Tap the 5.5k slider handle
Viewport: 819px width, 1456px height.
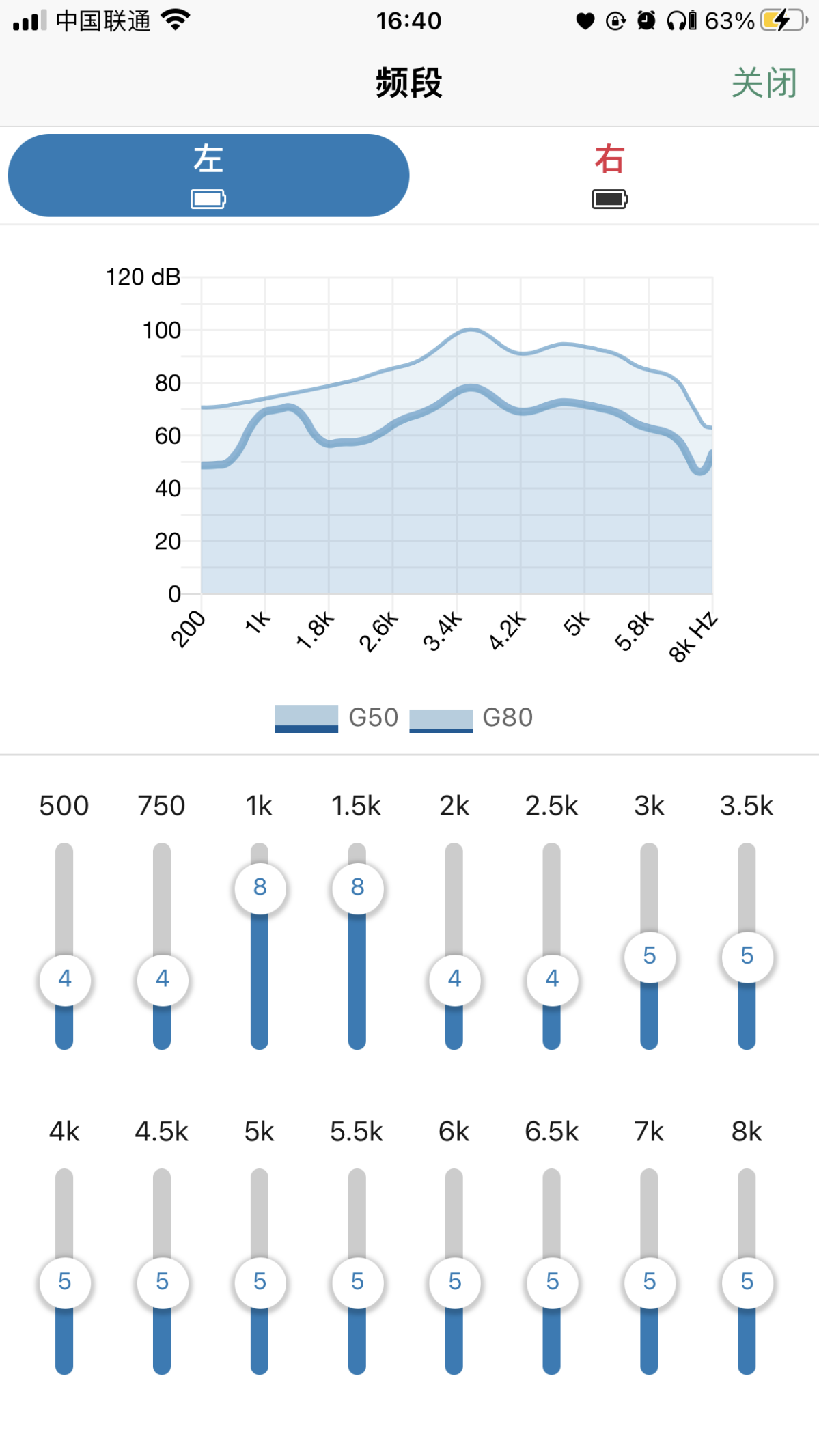point(357,1282)
